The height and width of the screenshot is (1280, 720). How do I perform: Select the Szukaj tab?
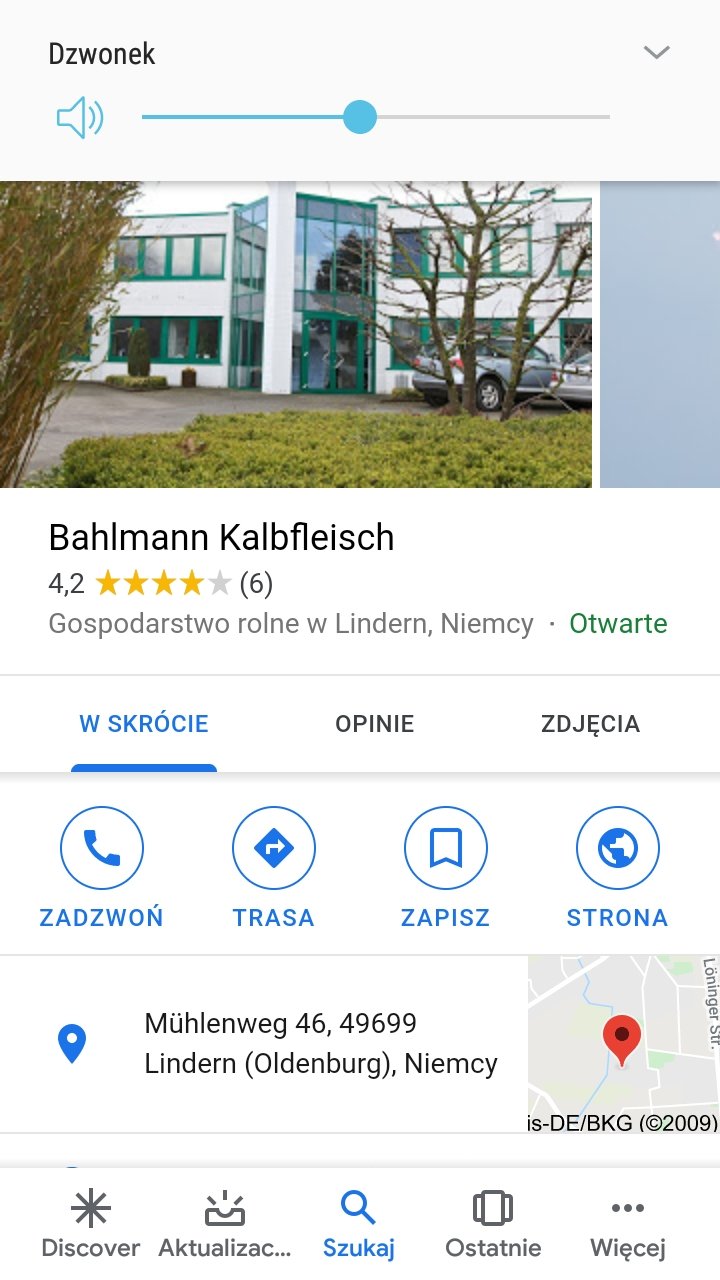358,1224
